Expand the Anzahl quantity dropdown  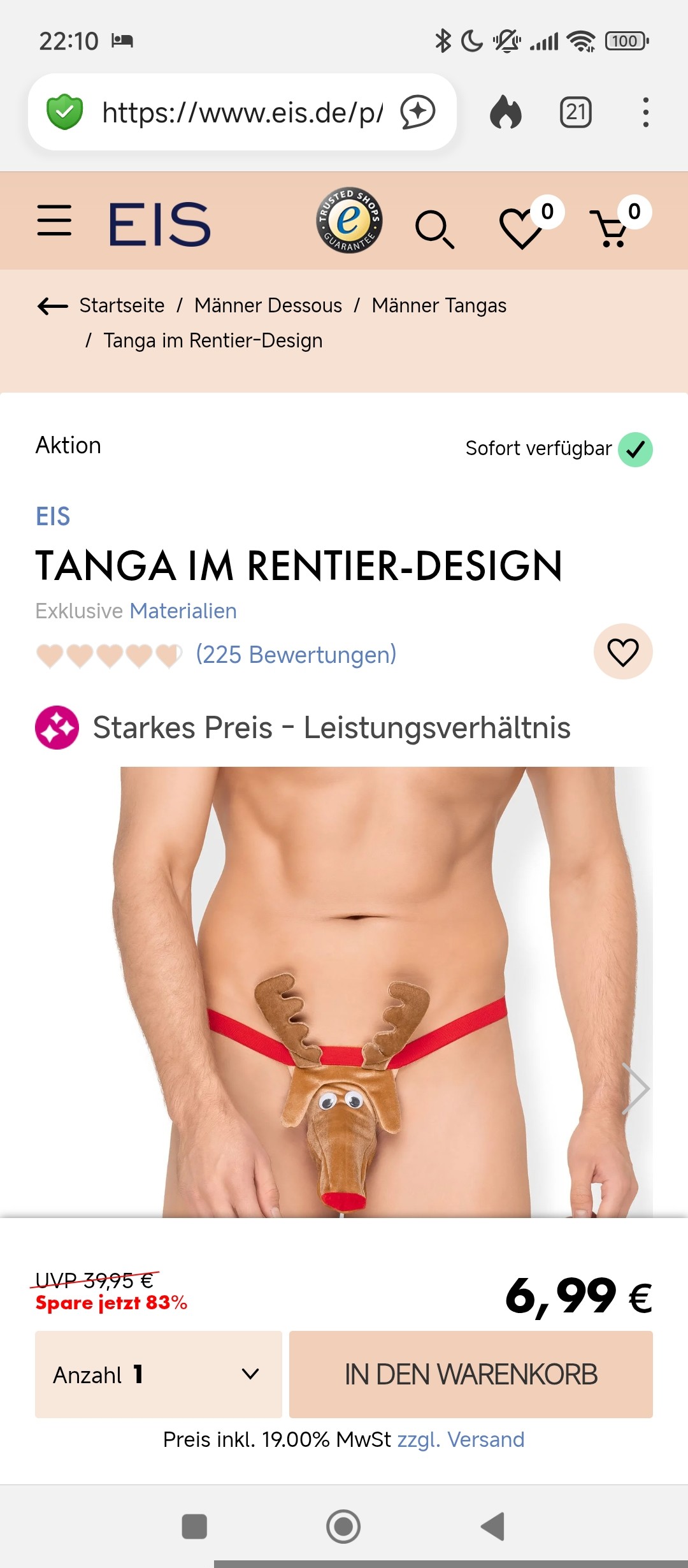coord(158,1374)
